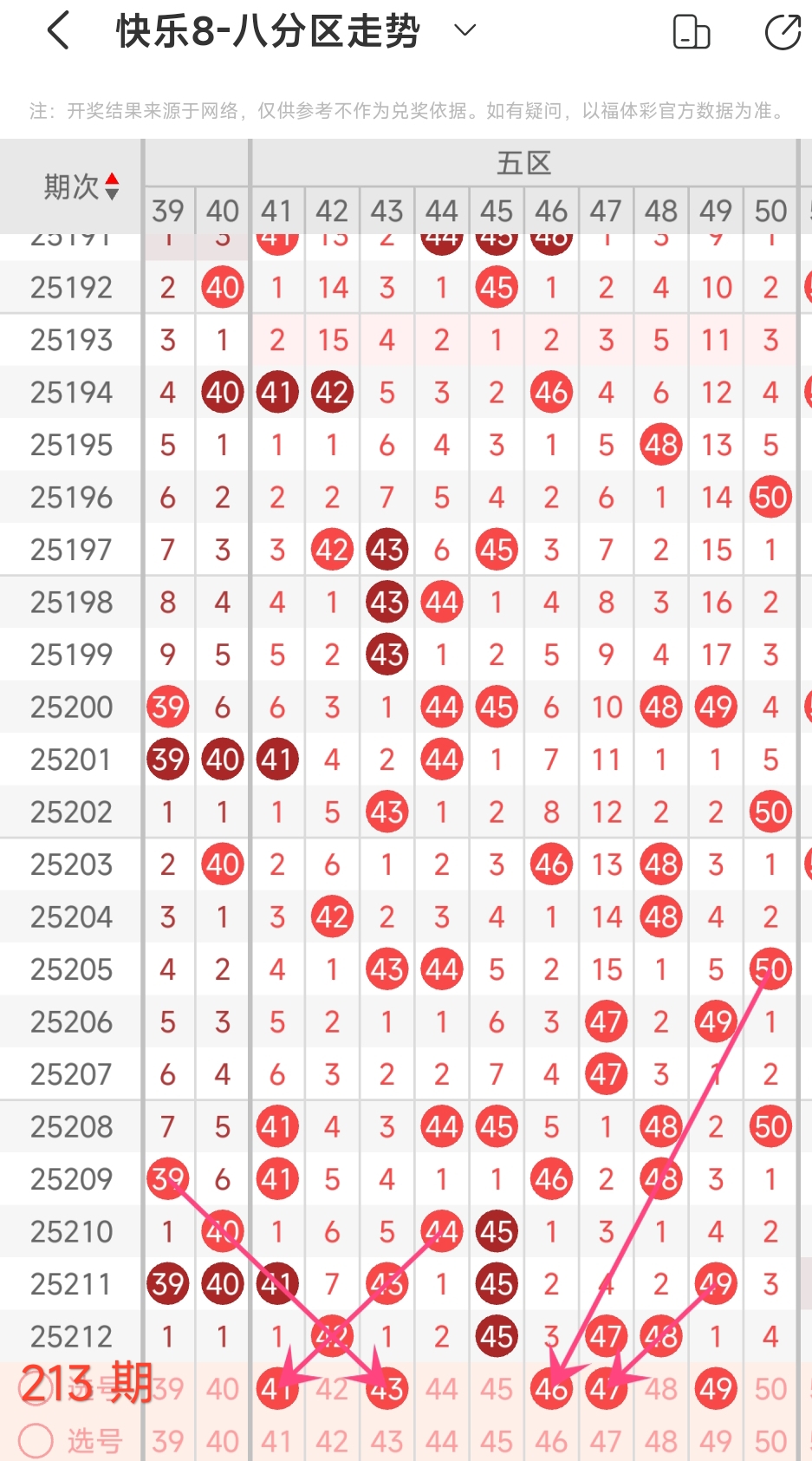
Task: Deselect highlighted number 43 in selection row
Action: pos(387,1389)
